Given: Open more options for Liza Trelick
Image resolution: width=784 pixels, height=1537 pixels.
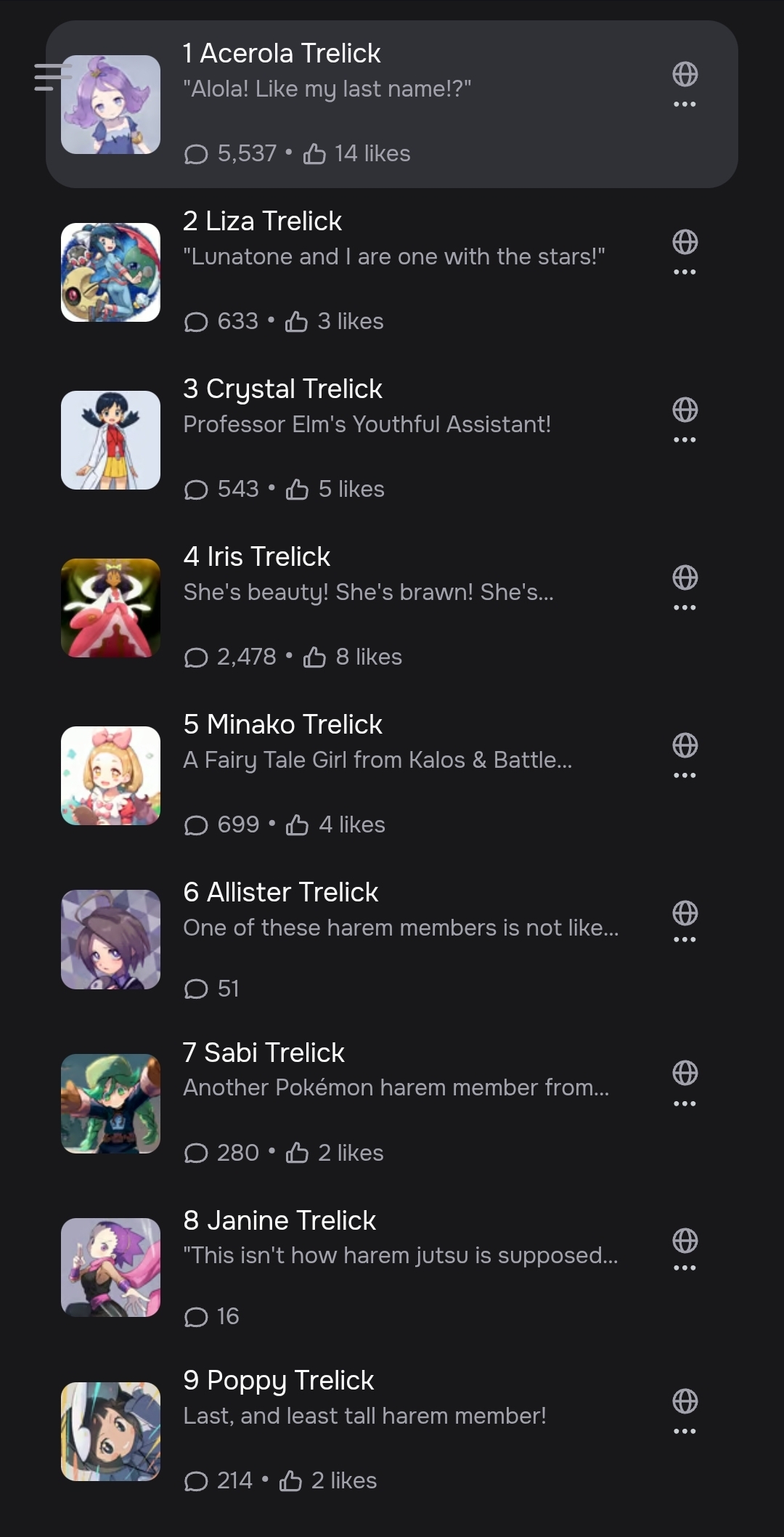Looking at the screenshot, I should pyautogui.click(x=685, y=272).
